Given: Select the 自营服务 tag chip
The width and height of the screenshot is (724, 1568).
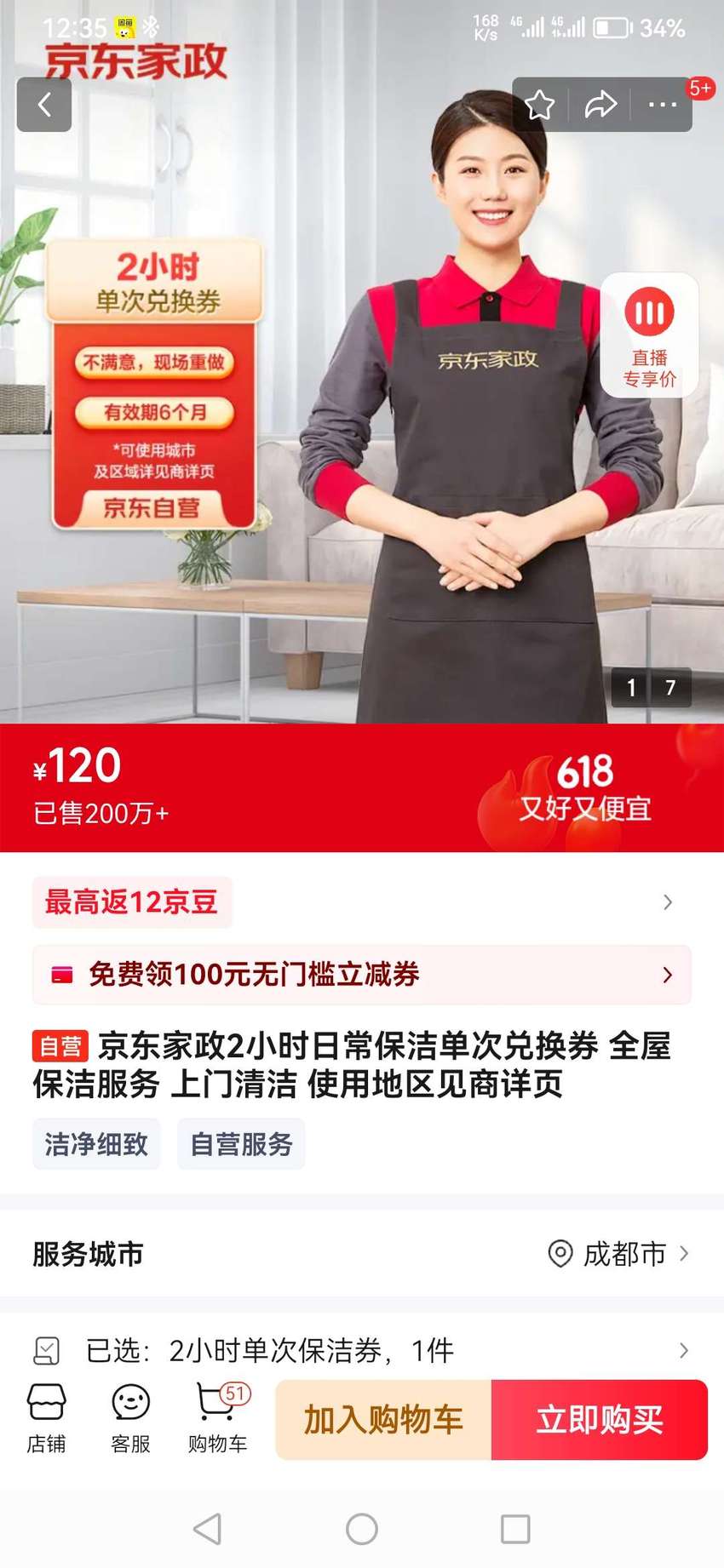Looking at the screenshot, I should [x=241, y=1144].
